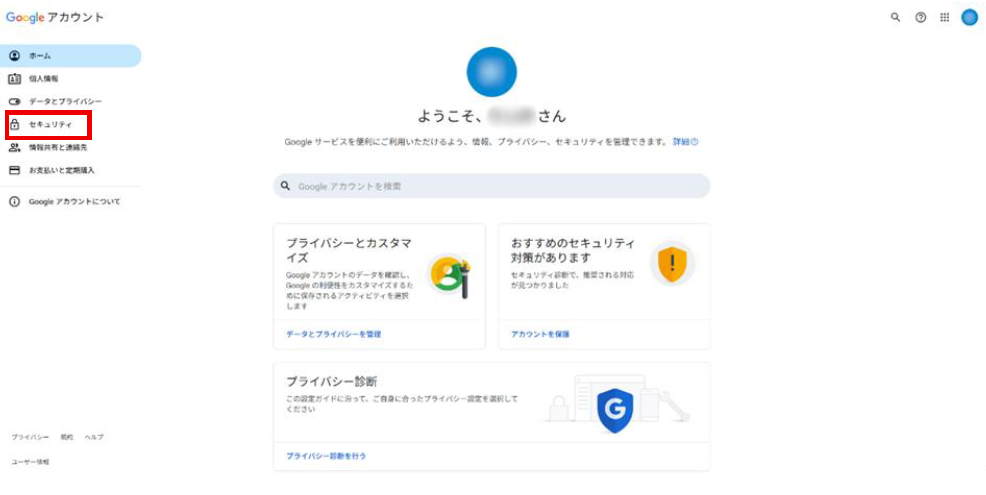The image size is (986, 495).
Task: Open データとプライバシー in the sidebar
Action: (x=64, y=102)
